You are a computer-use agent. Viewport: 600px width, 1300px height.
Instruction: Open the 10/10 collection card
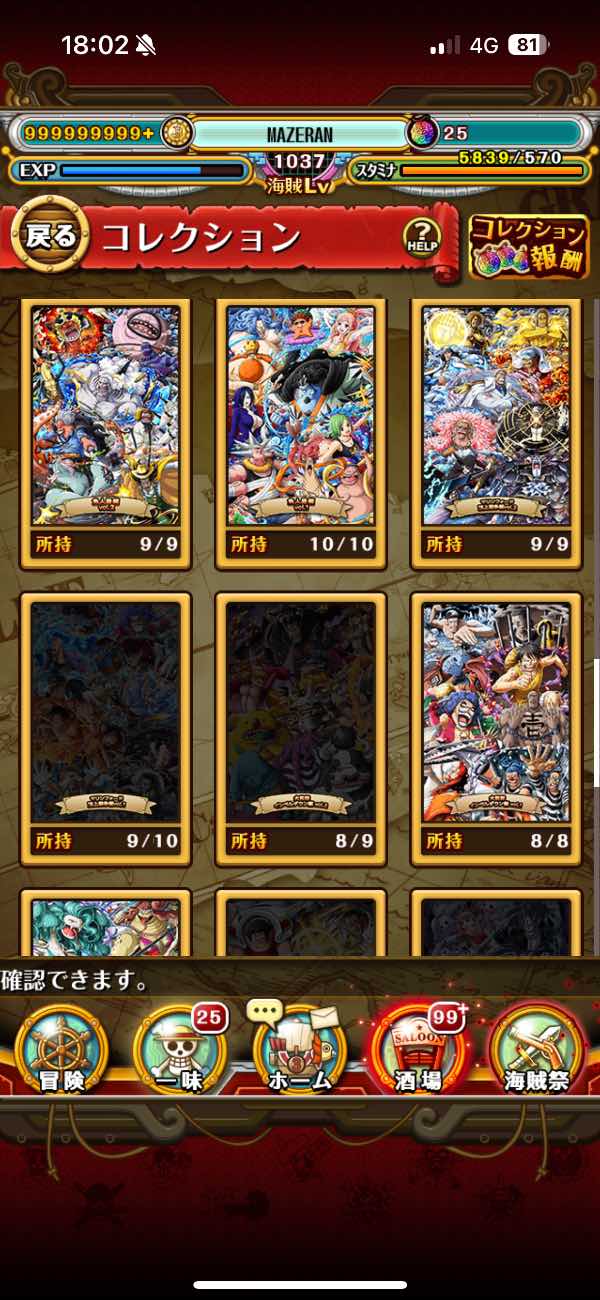pyautogui.click(x=300, y=432)
